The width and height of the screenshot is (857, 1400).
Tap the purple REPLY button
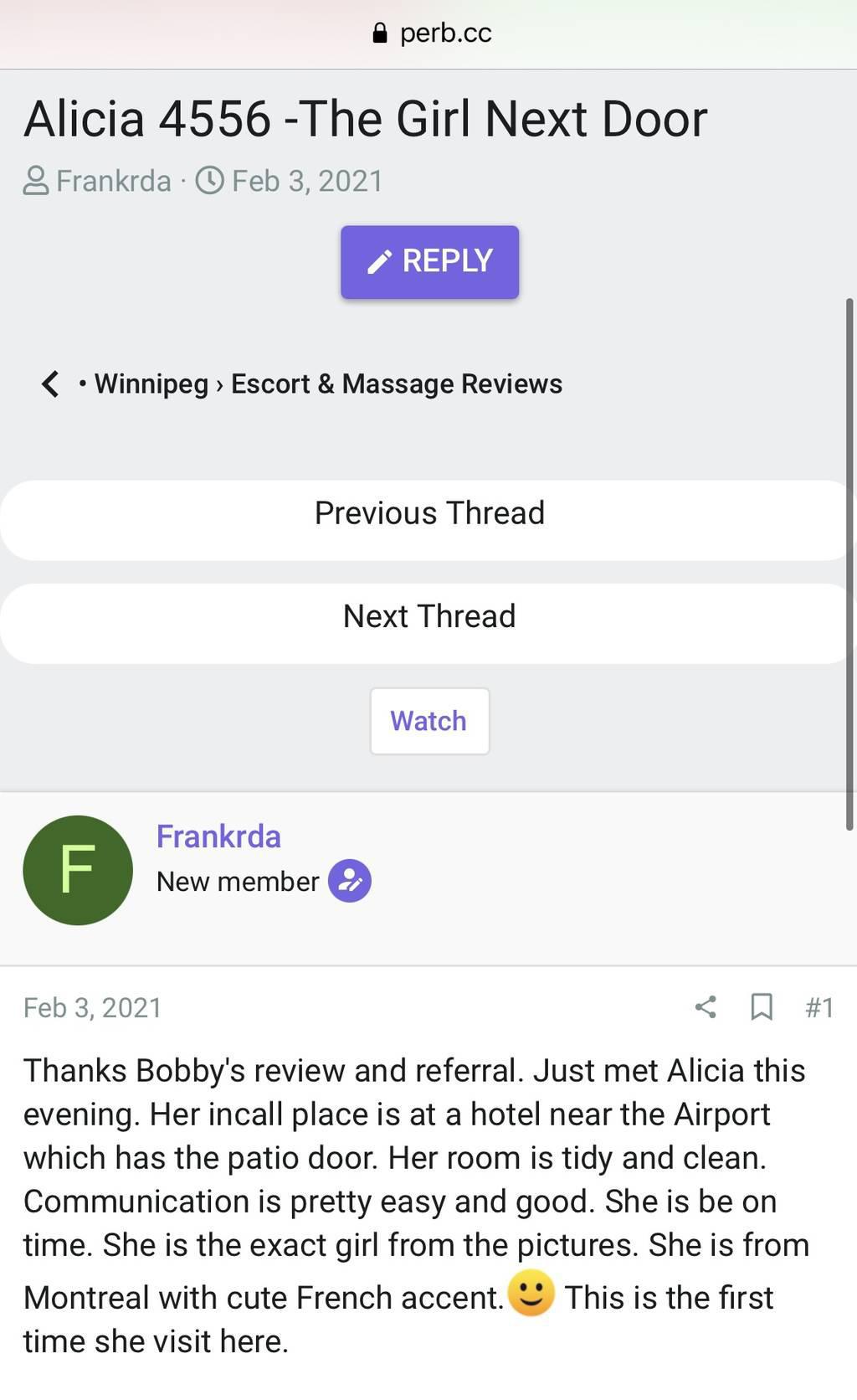429,261
